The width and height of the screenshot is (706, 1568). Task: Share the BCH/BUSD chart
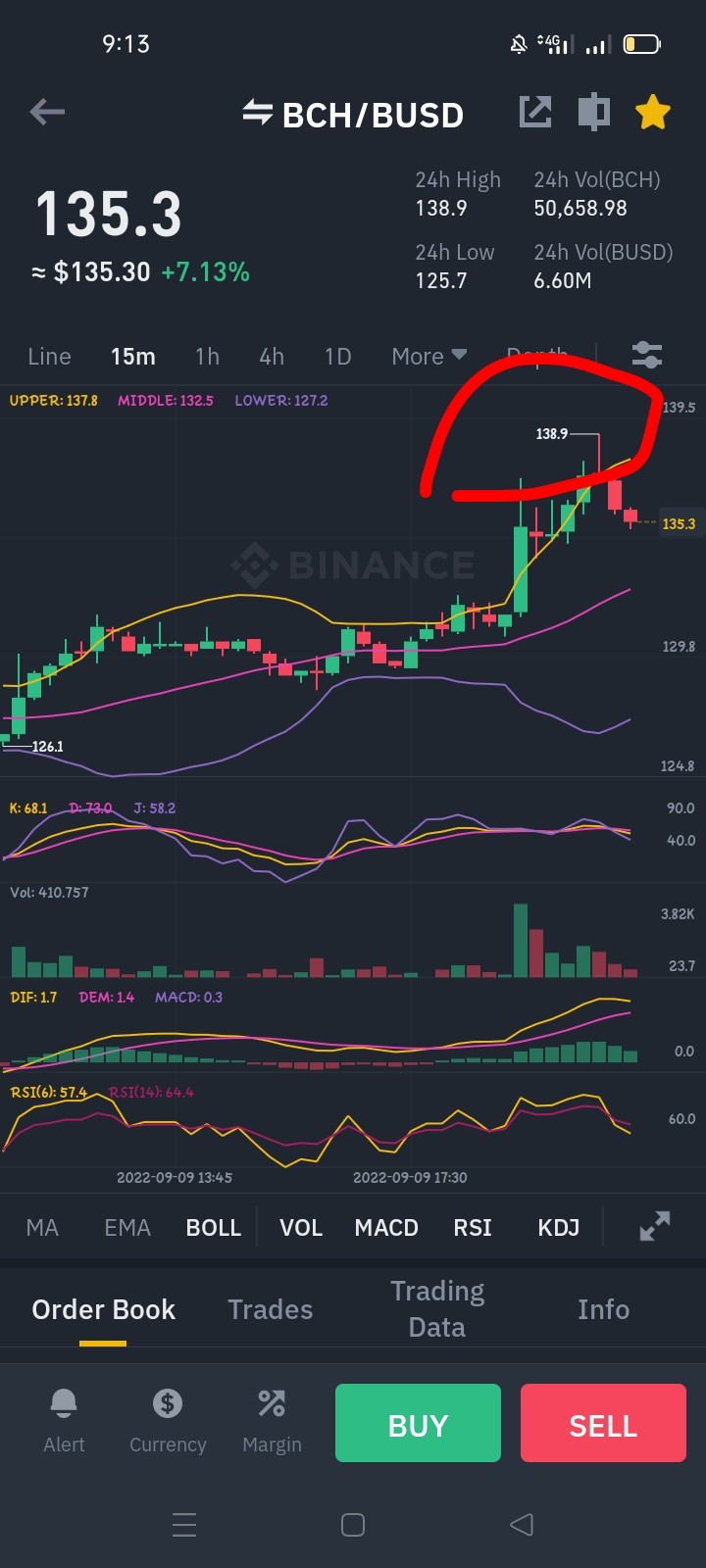pos(535,112)
